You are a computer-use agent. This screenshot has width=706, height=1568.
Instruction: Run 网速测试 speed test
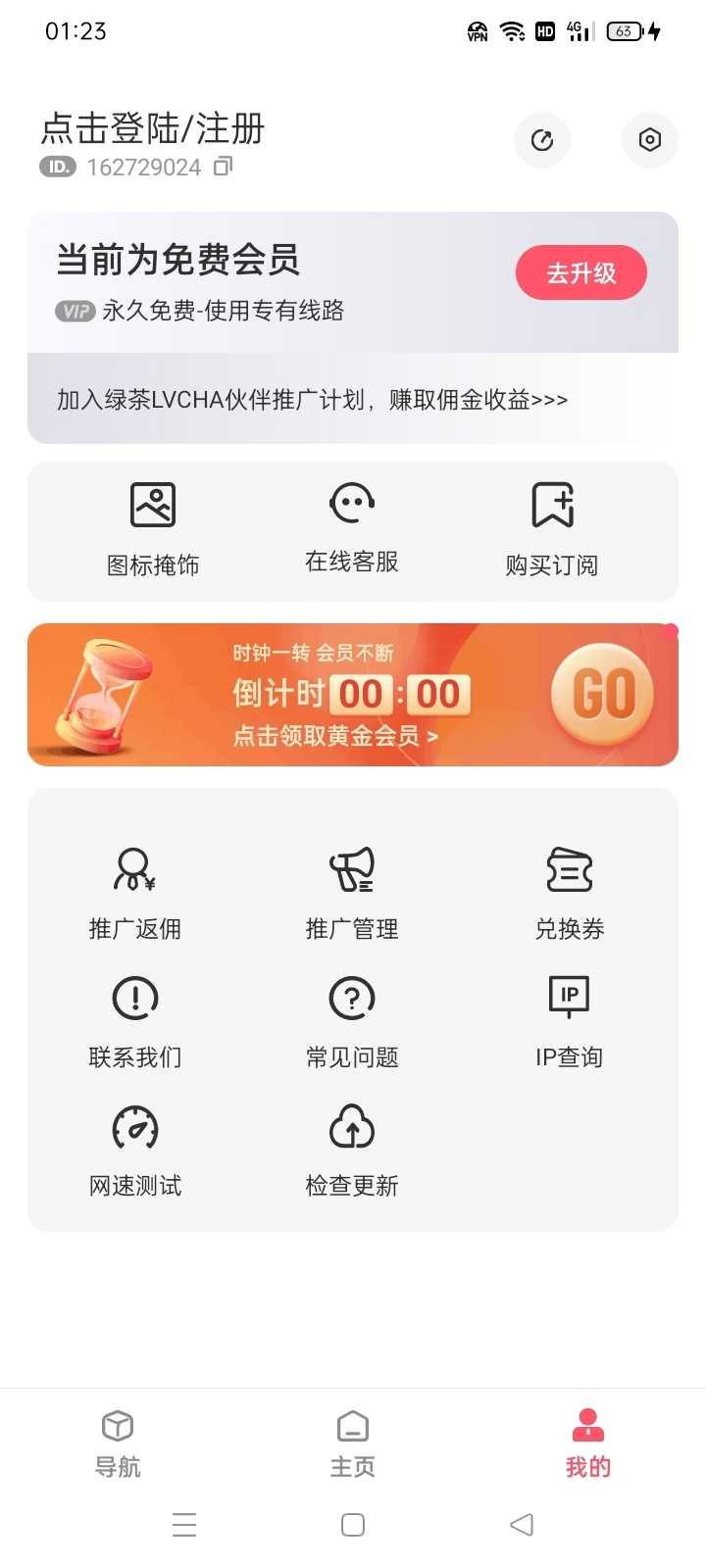point(135,1151)
